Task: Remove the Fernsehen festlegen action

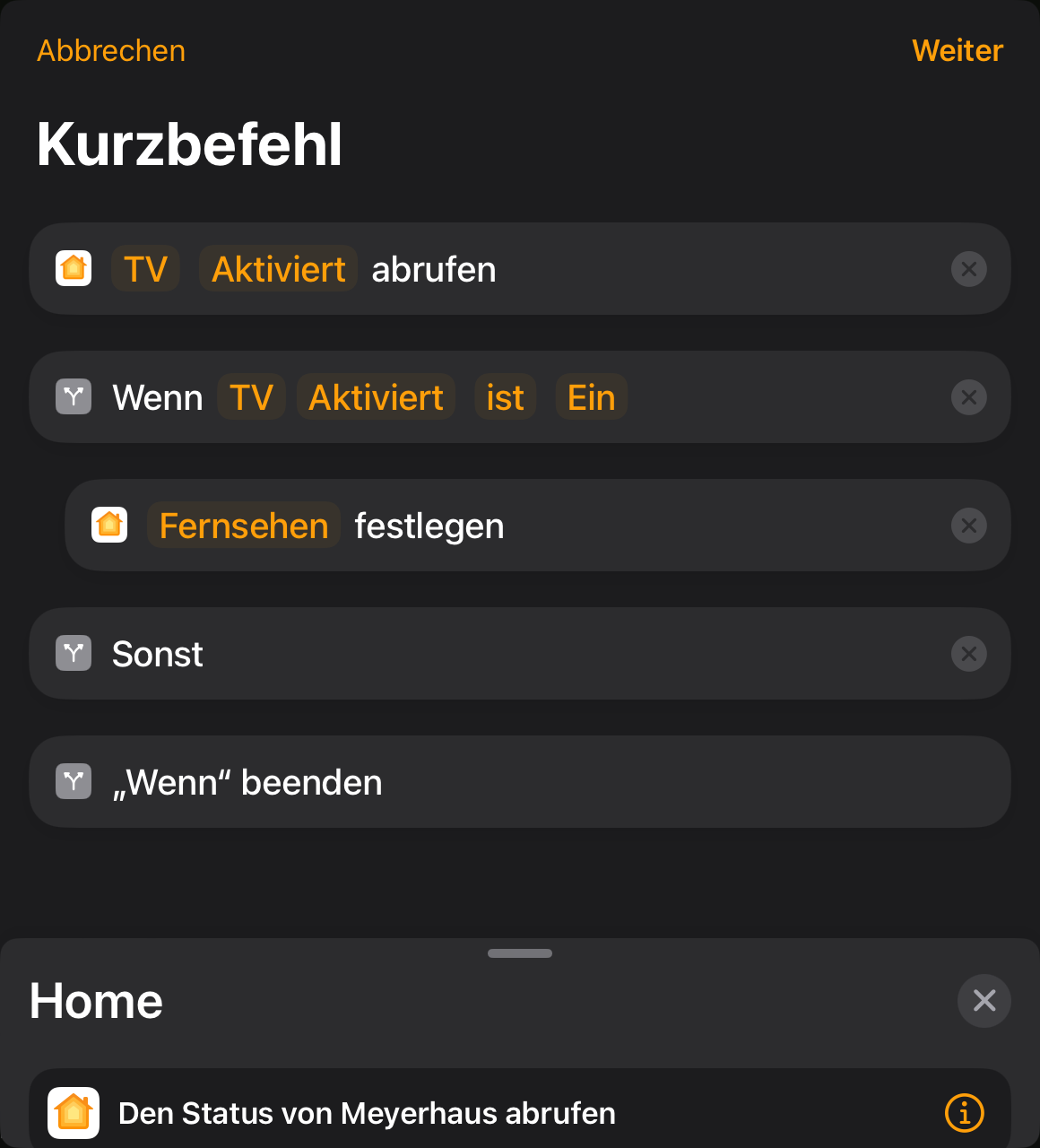Action: (968, 526)
